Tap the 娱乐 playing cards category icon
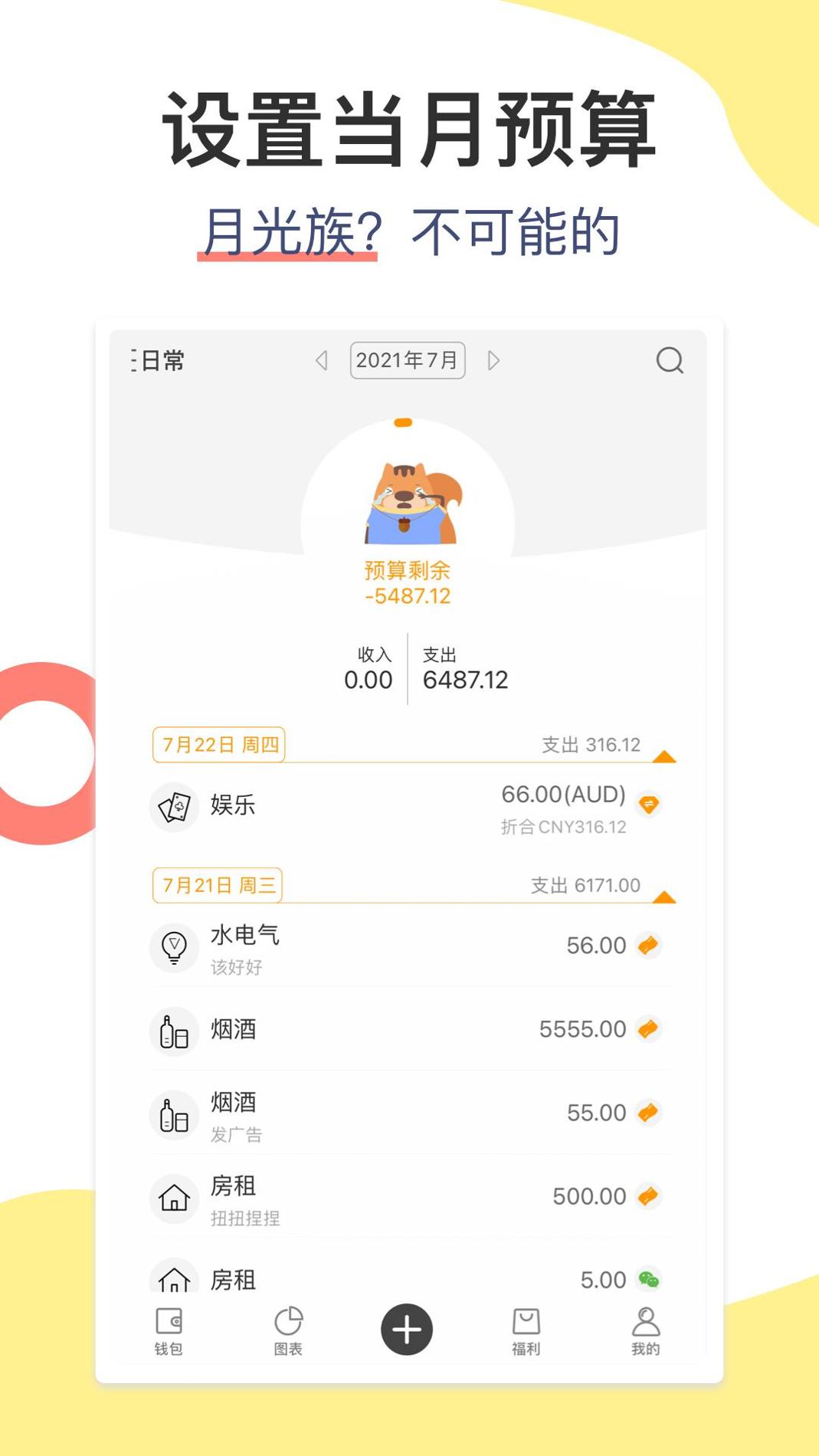 [175, 807]
